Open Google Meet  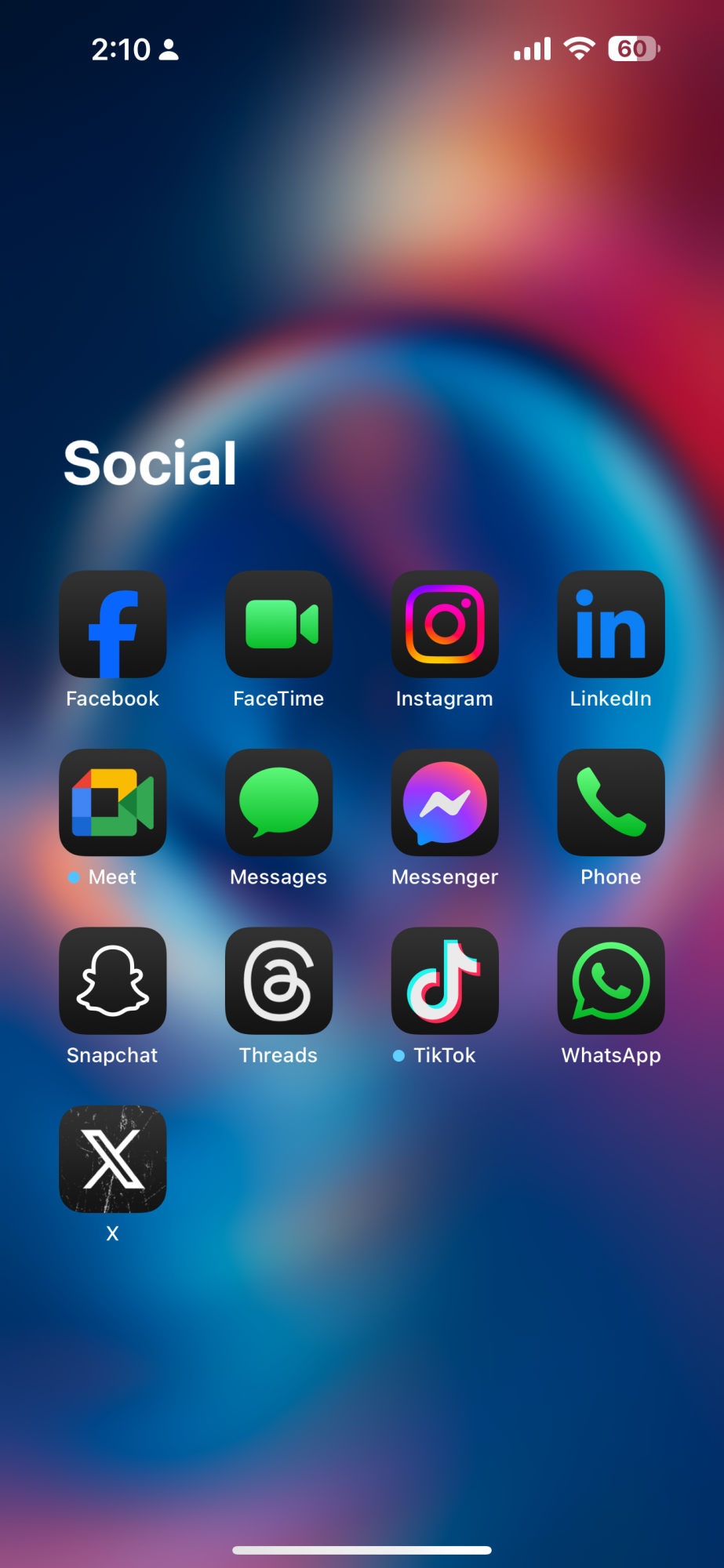pos(113,802)
